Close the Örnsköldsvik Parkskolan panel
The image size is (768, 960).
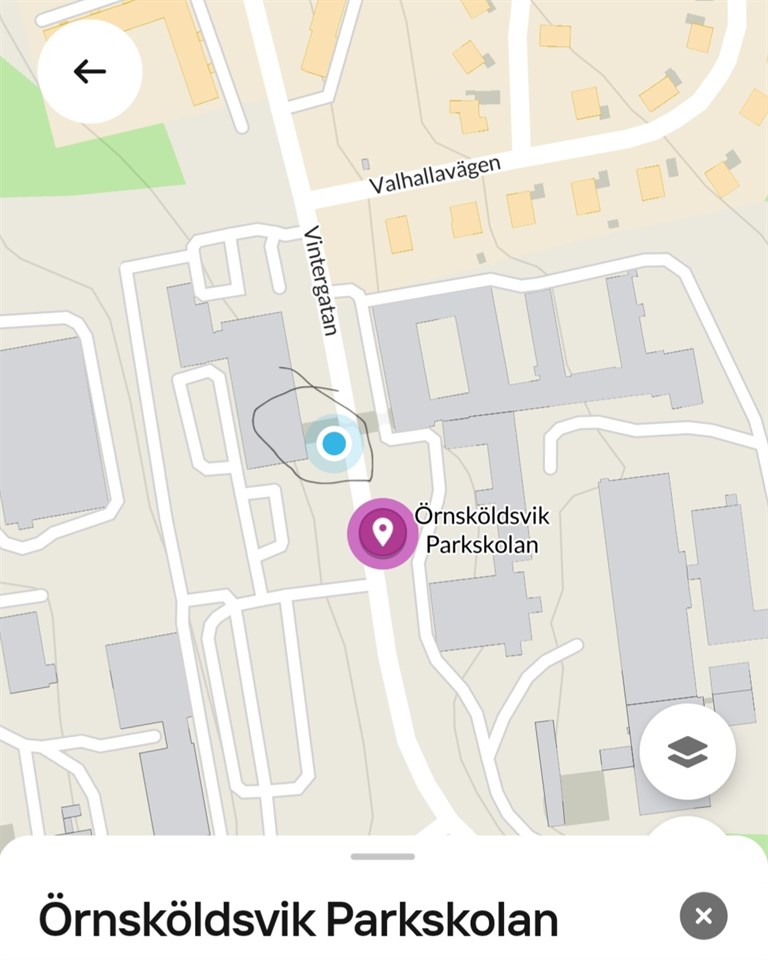(x=703, y=915)
